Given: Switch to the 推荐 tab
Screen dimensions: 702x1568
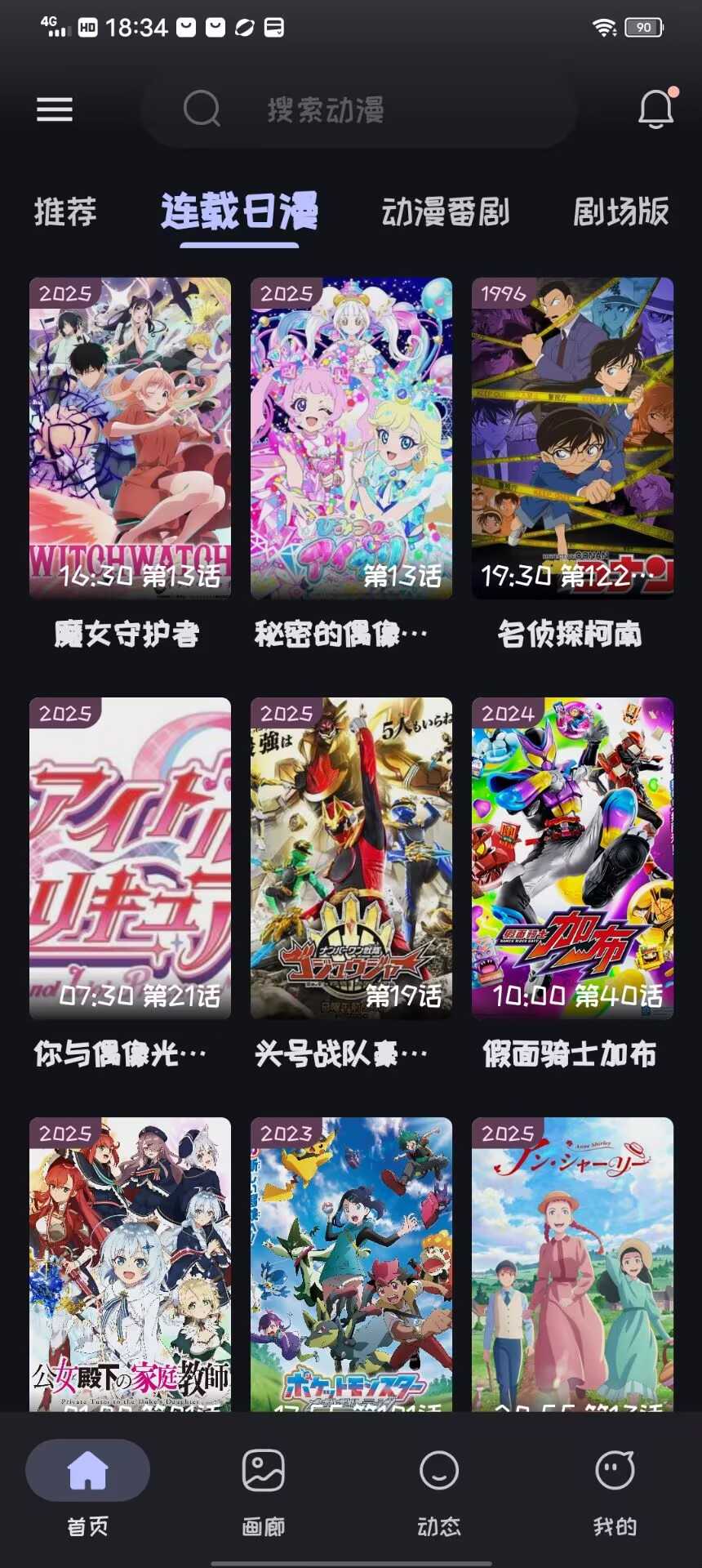Looking at the screenshot, I should pyautogui.click(x=65, y=212).
